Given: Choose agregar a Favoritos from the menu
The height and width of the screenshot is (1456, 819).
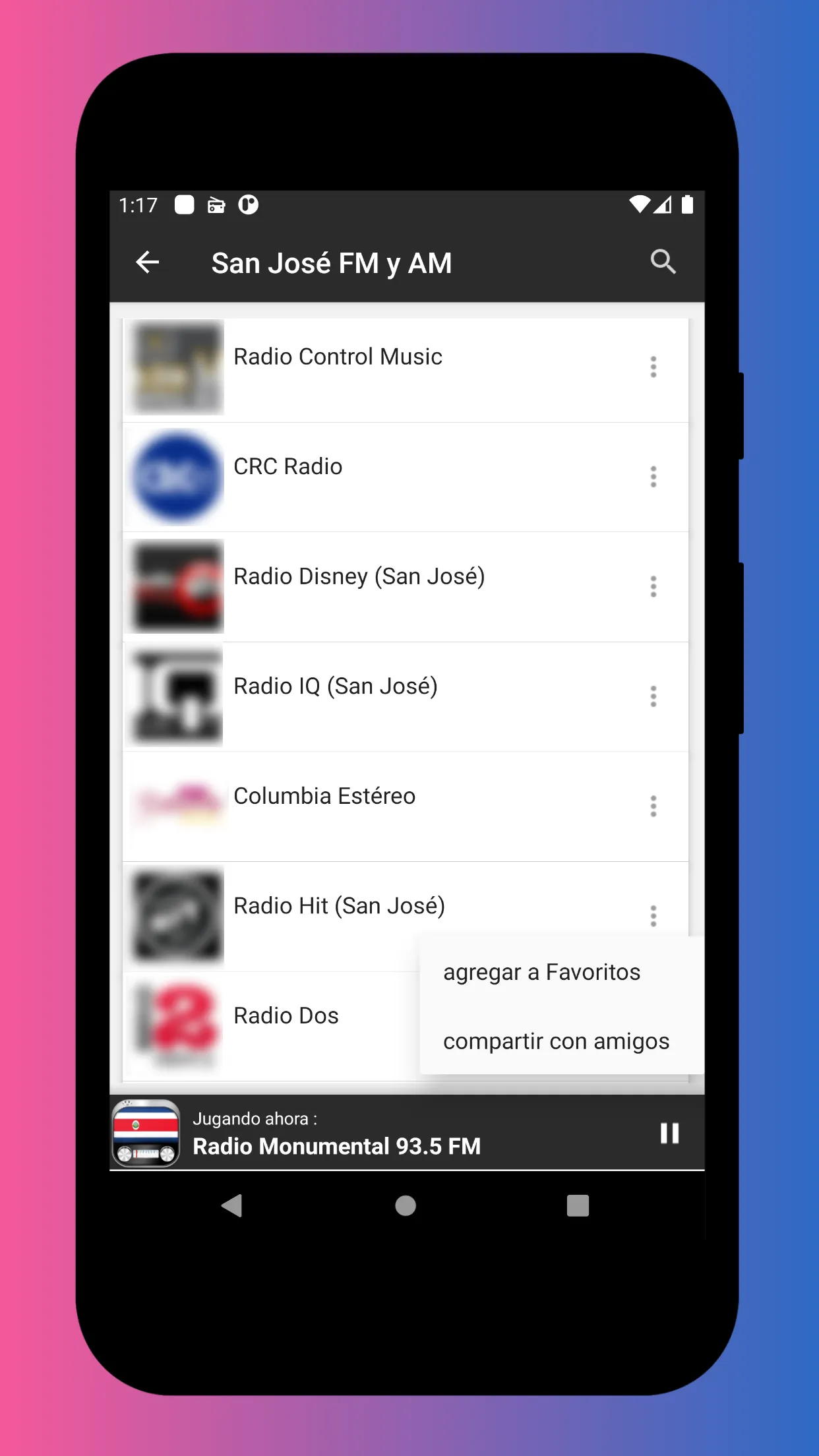Looking at the screenshot, I should tap(542, 971).
